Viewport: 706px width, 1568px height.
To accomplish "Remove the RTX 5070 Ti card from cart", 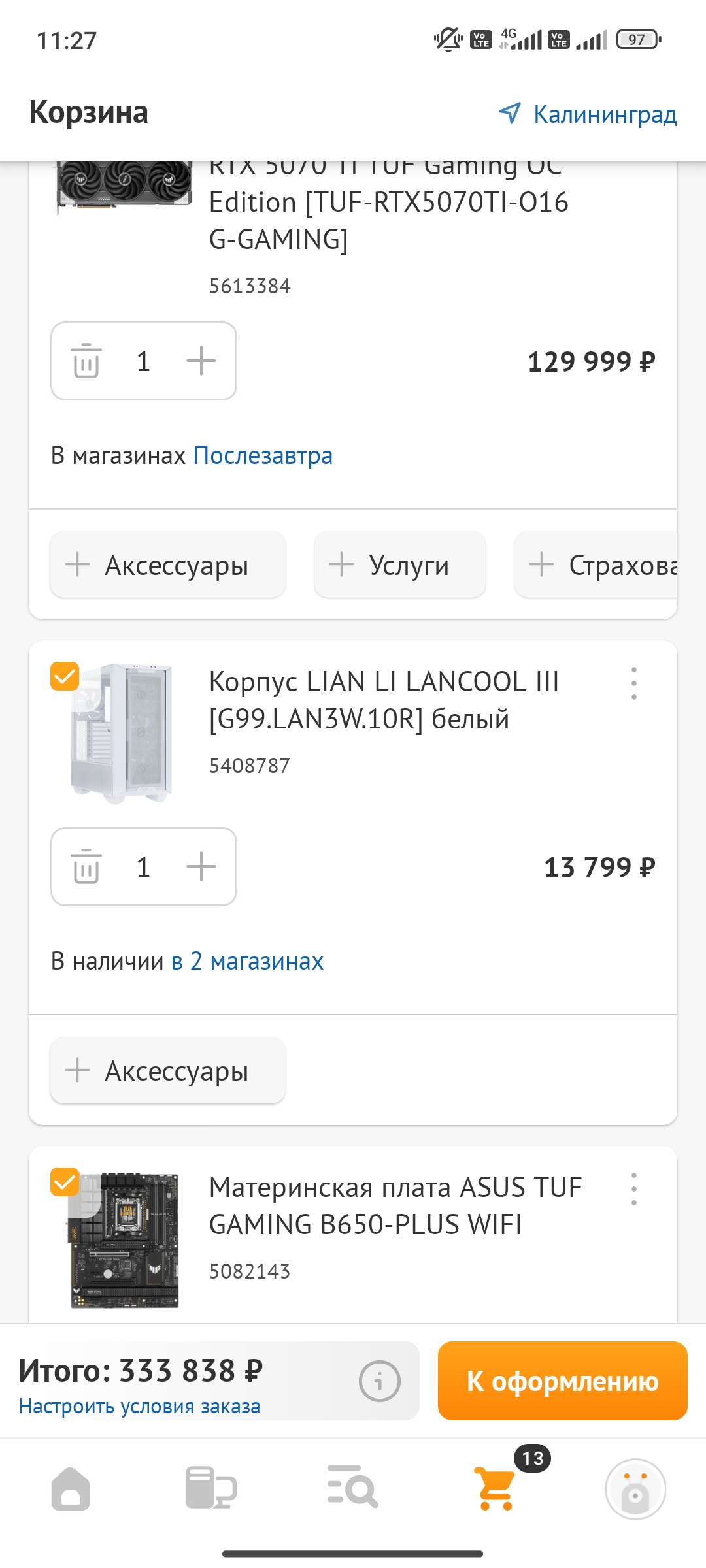I will click(86, 361).
